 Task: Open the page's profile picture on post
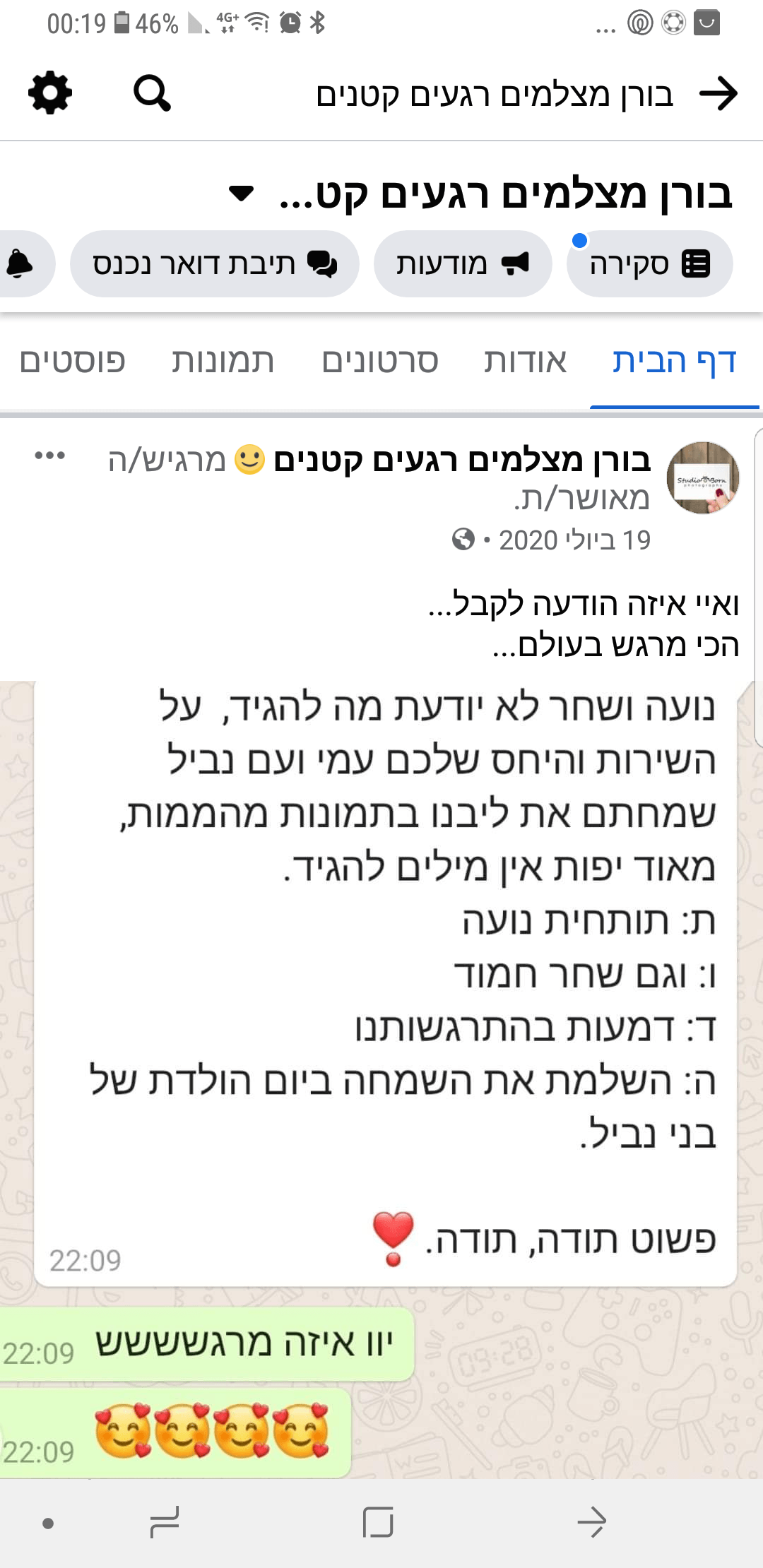[x=703, y=478]
